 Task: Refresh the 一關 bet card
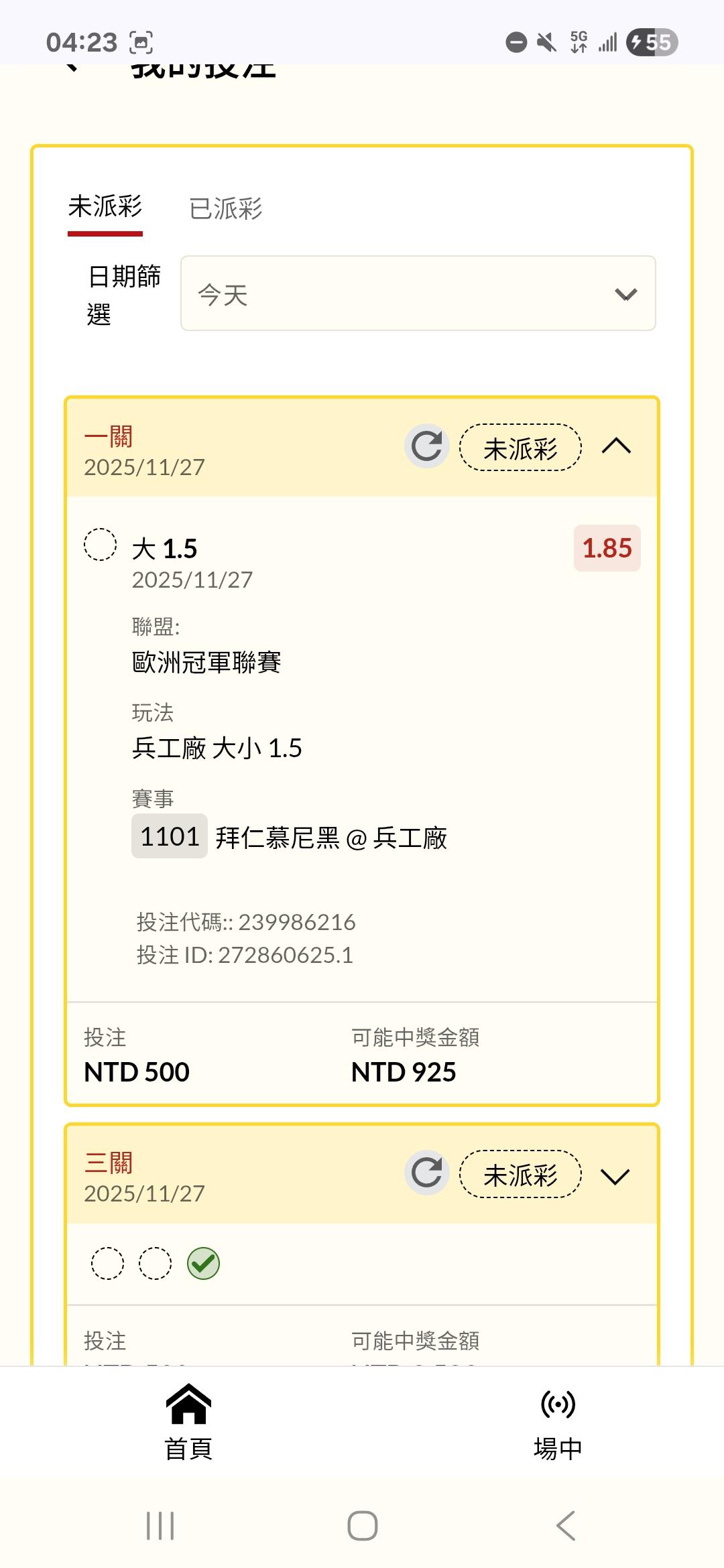[x=426, y=446]
